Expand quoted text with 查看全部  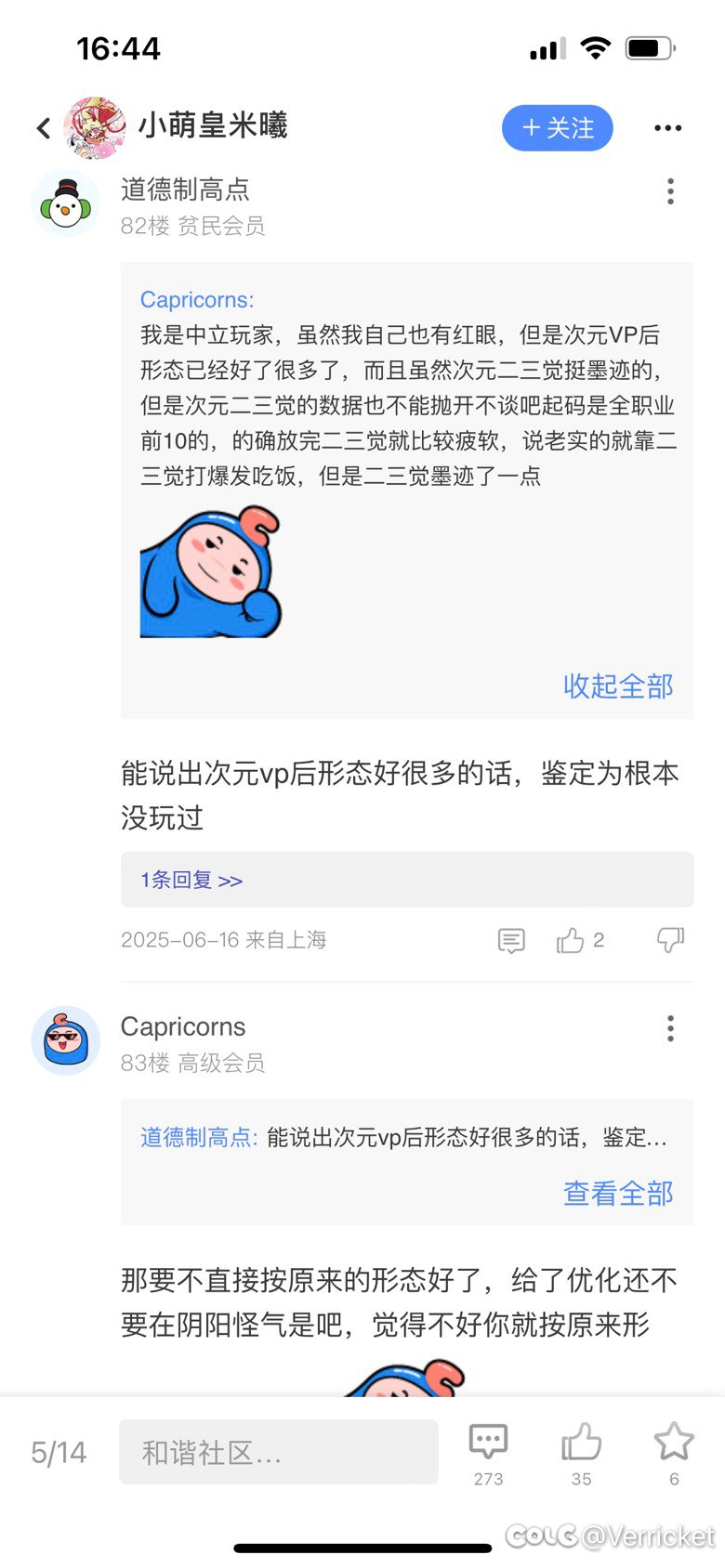[618, 1194]
